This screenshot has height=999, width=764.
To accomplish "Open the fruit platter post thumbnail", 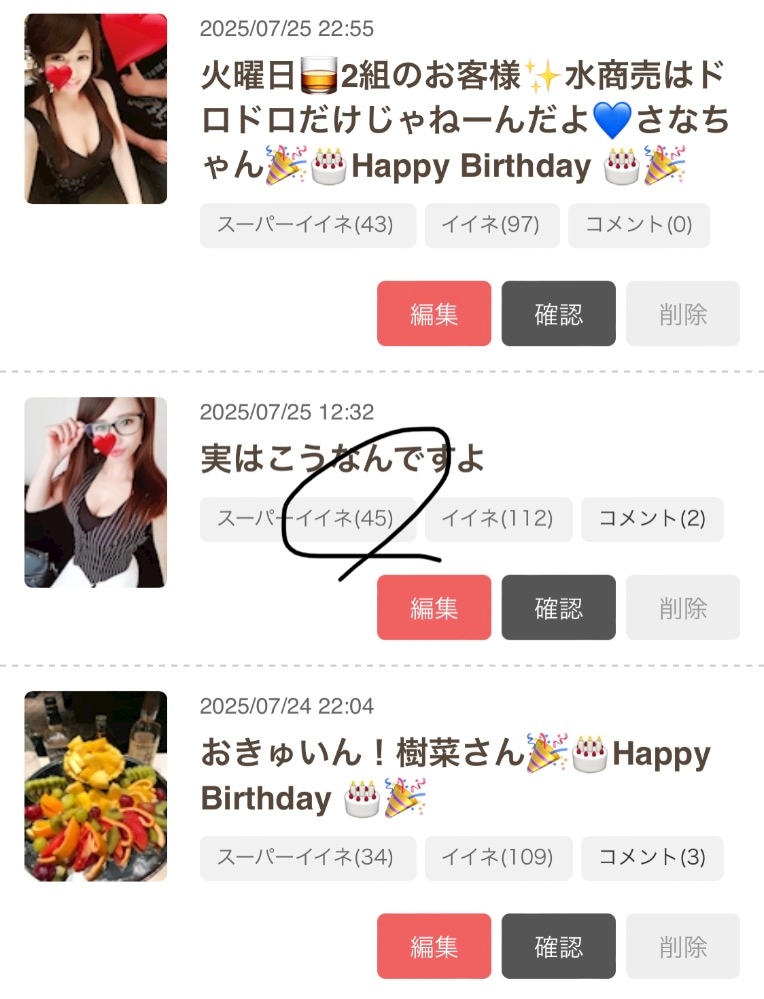I will tap(95, 786).
